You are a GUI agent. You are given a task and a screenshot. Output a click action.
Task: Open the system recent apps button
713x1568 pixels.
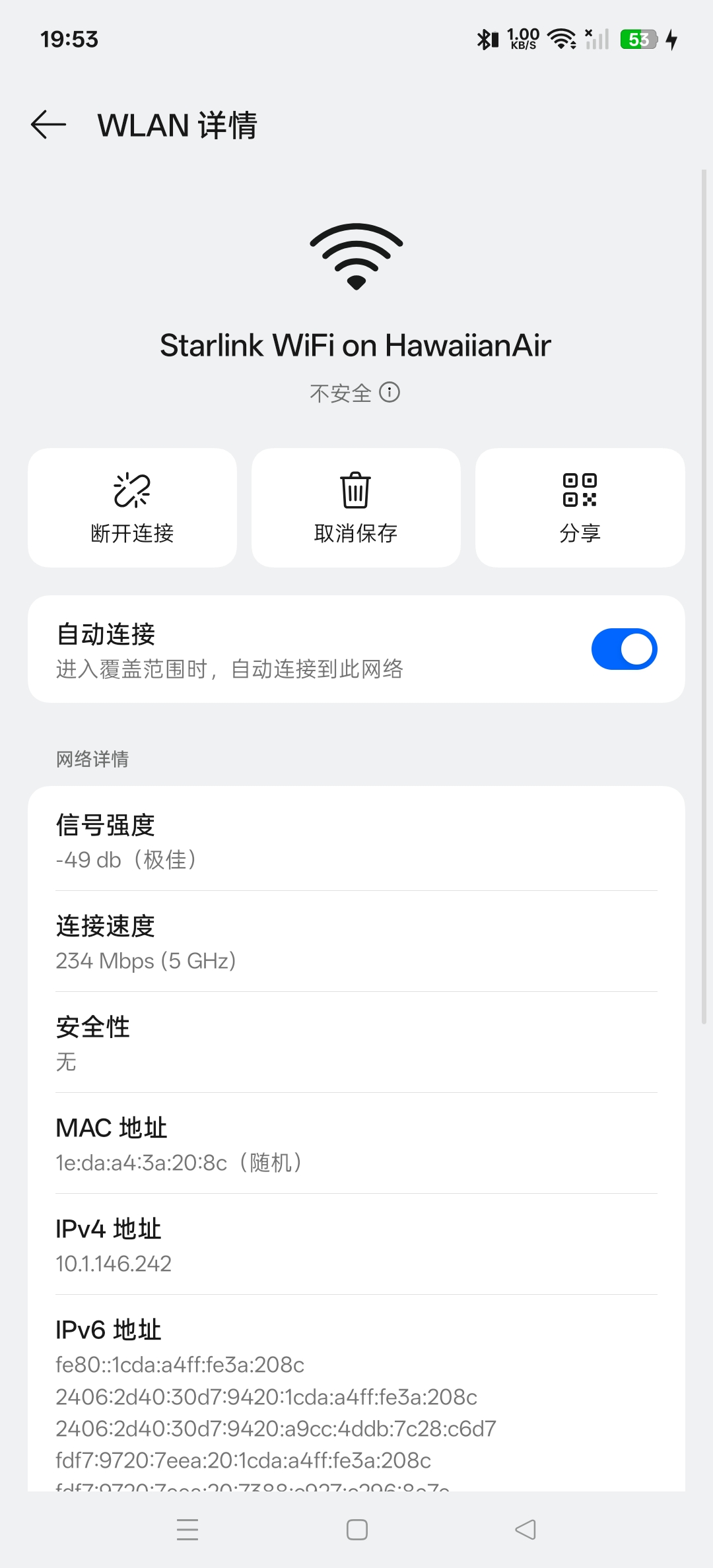click(187, 1530)
